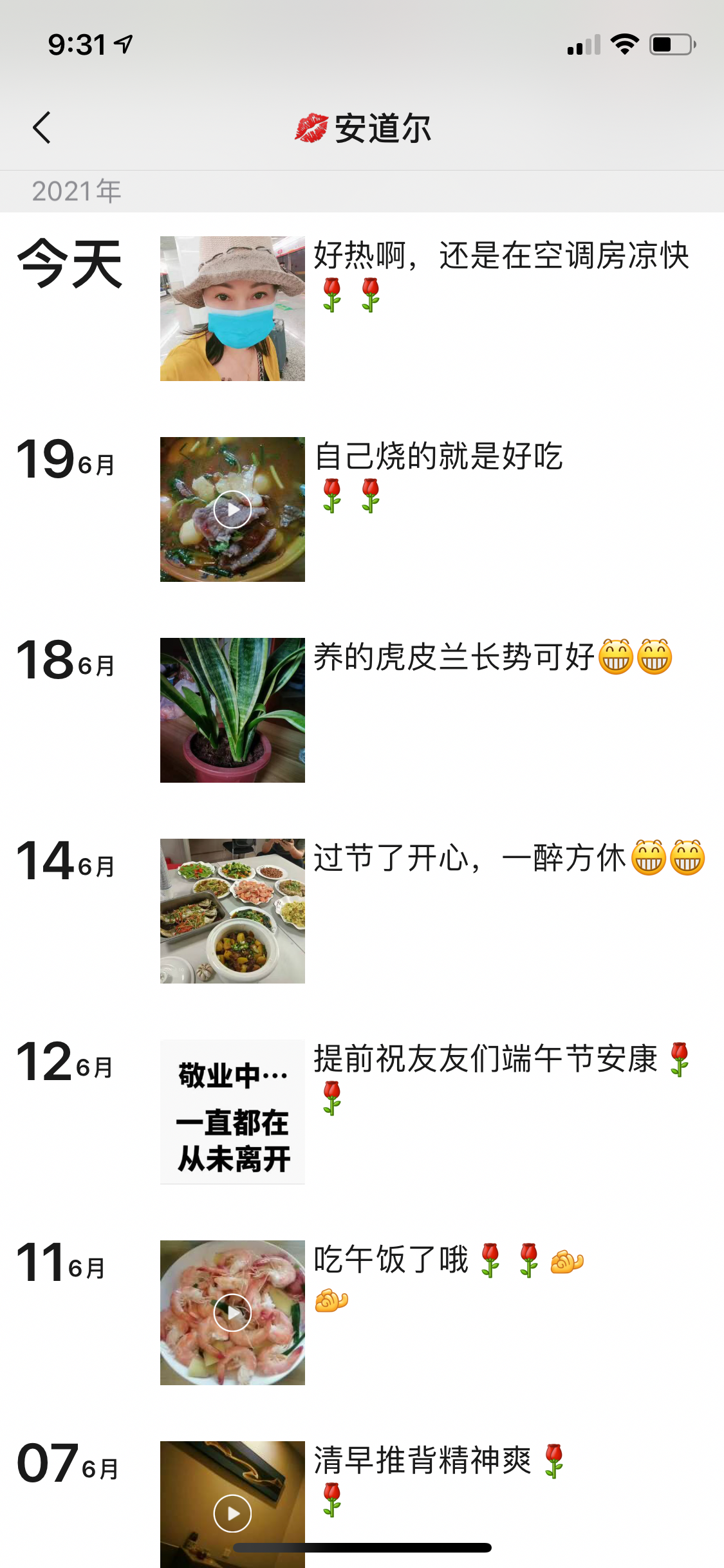Viewport: 724px width, 1568px height.
Task: Play the shrimp lunch video from June 11
Action: click(231, 1313)
